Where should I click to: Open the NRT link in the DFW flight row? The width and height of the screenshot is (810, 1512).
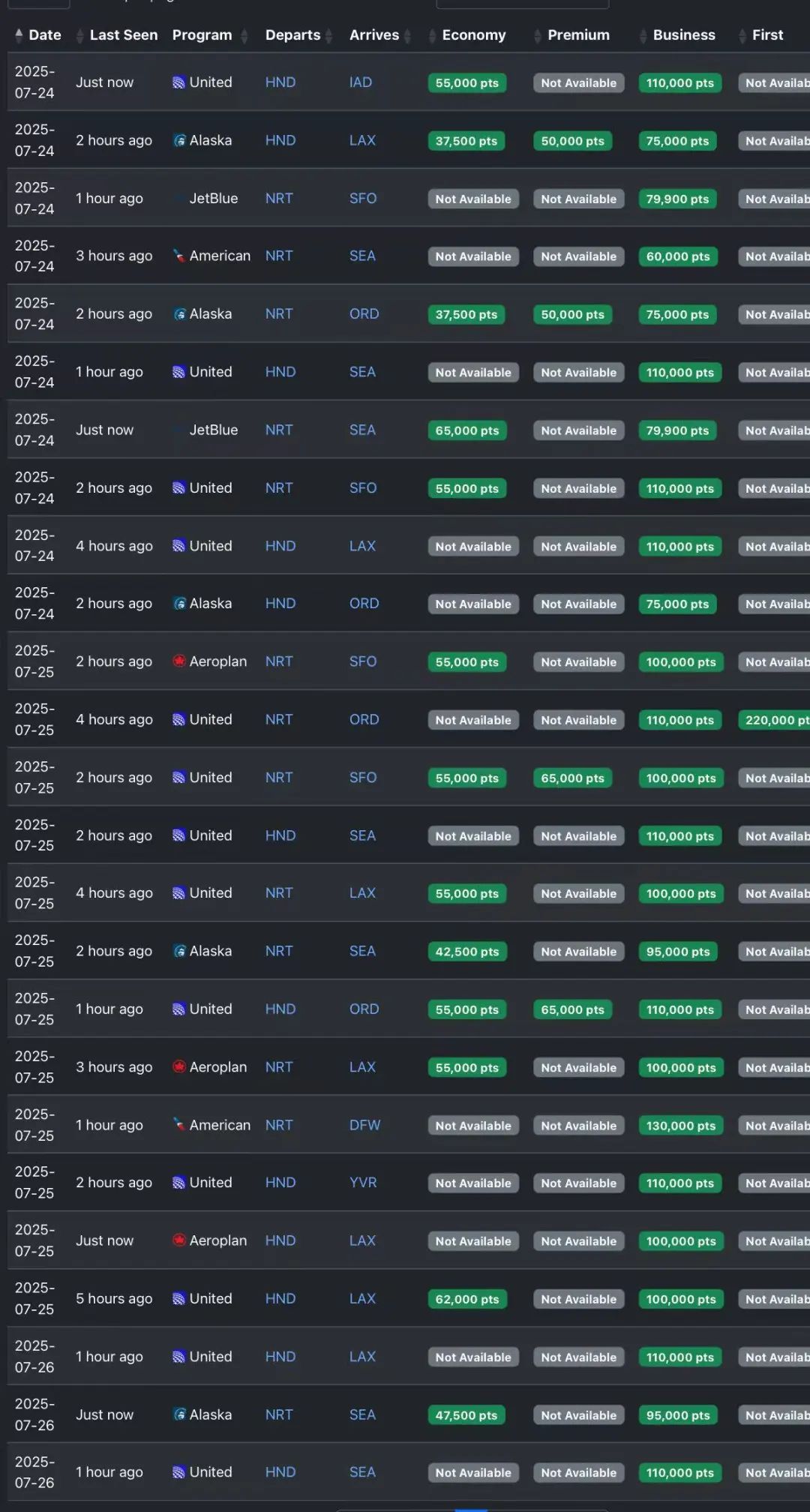tap(279, 1125)
